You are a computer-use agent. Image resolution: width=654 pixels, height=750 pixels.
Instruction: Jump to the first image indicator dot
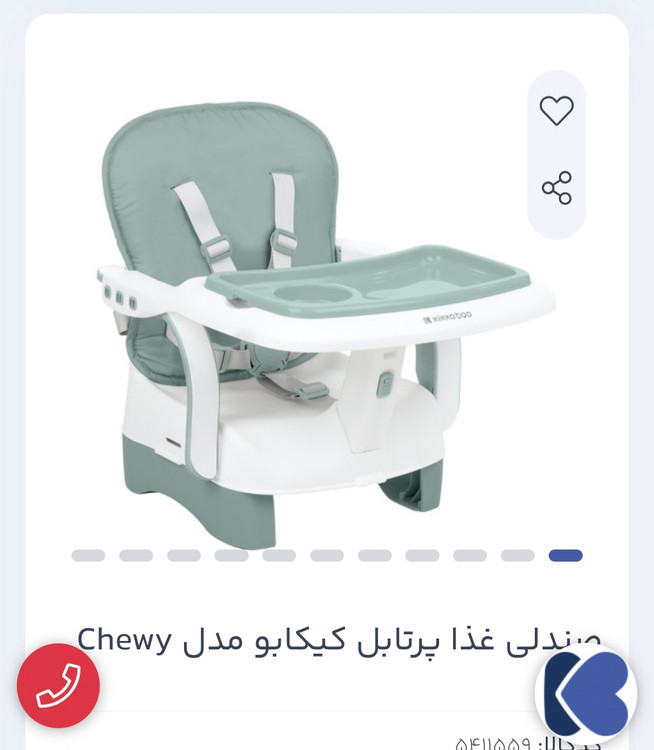point(88,556)
